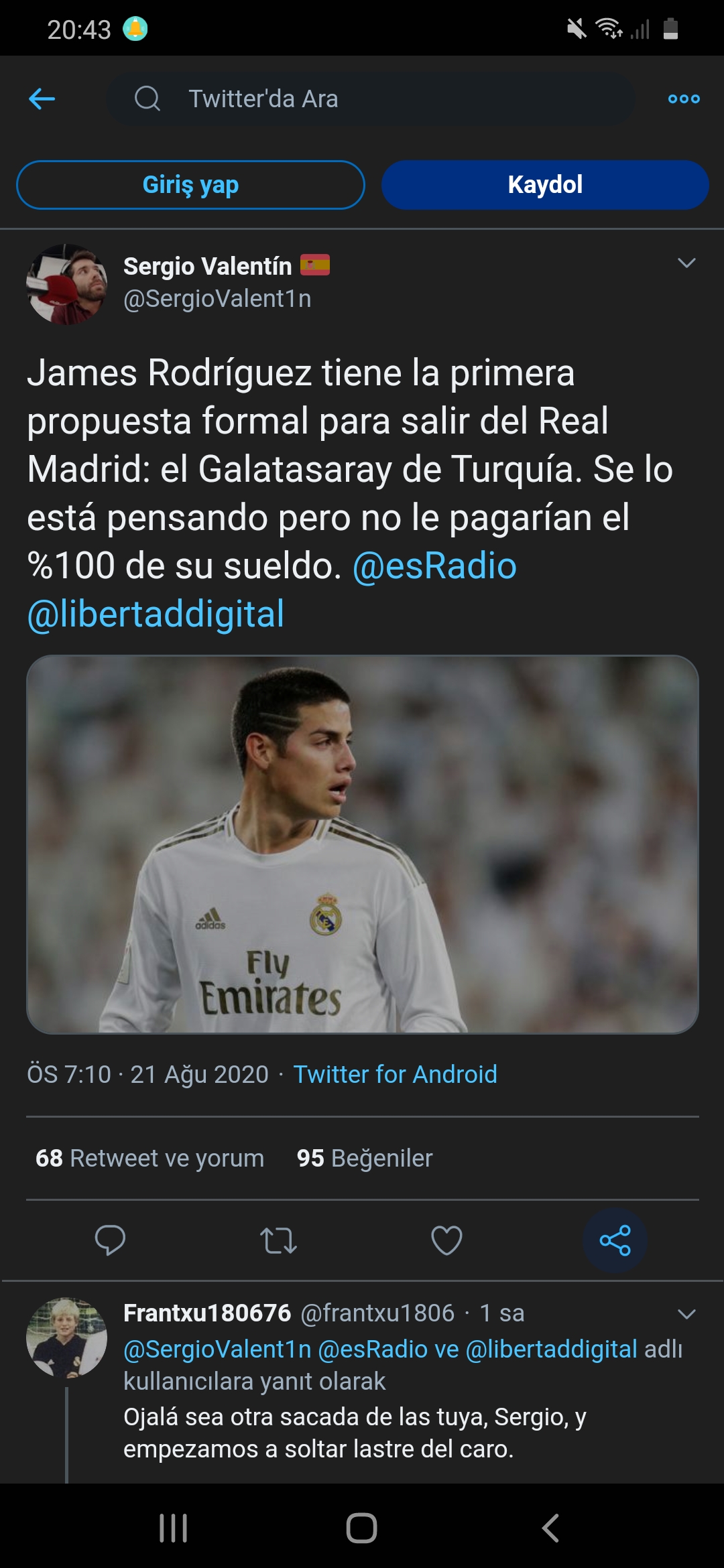Reply to Sergio Valentín's tweet
This screenshot has width=724, height=1568.
coord(110,1240)
